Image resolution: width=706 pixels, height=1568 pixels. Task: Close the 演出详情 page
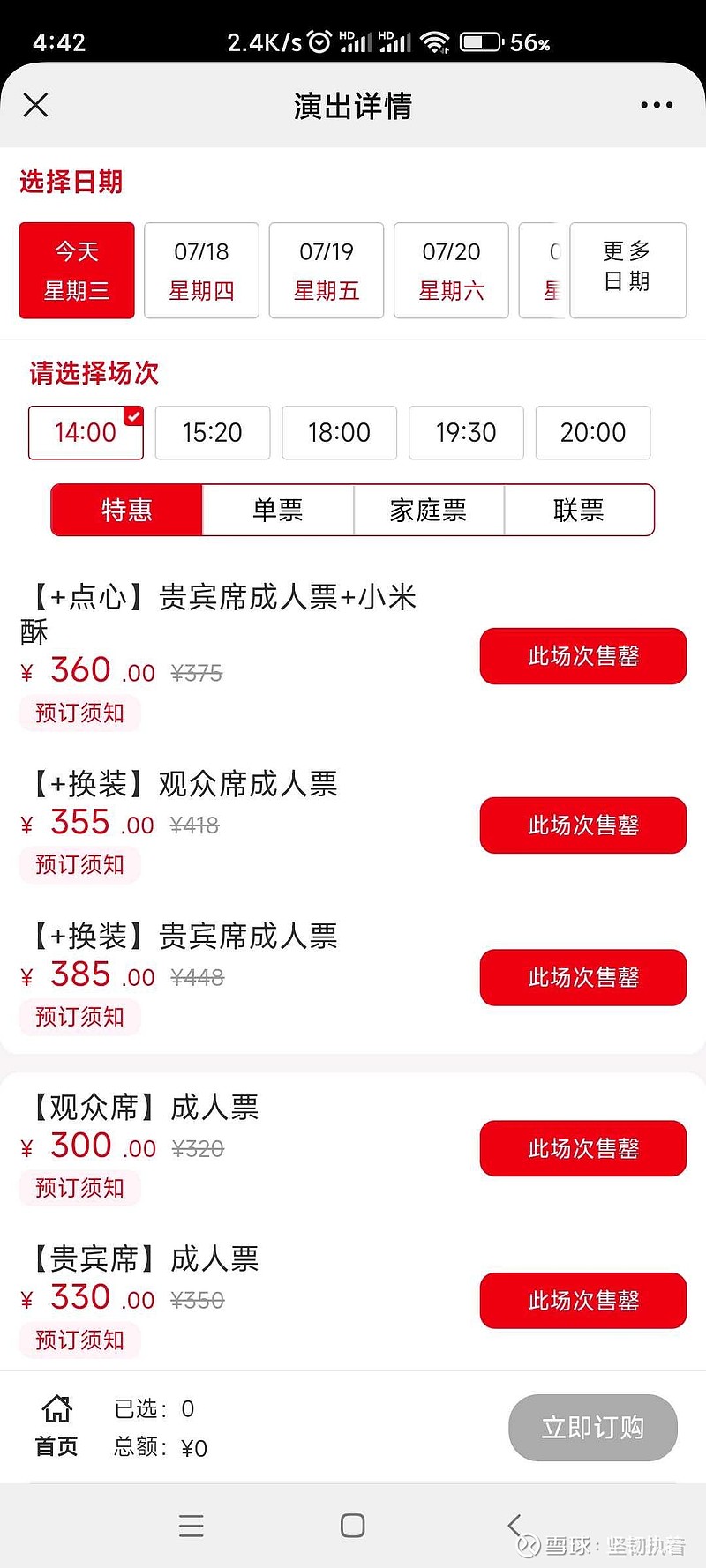click(36, 106)
